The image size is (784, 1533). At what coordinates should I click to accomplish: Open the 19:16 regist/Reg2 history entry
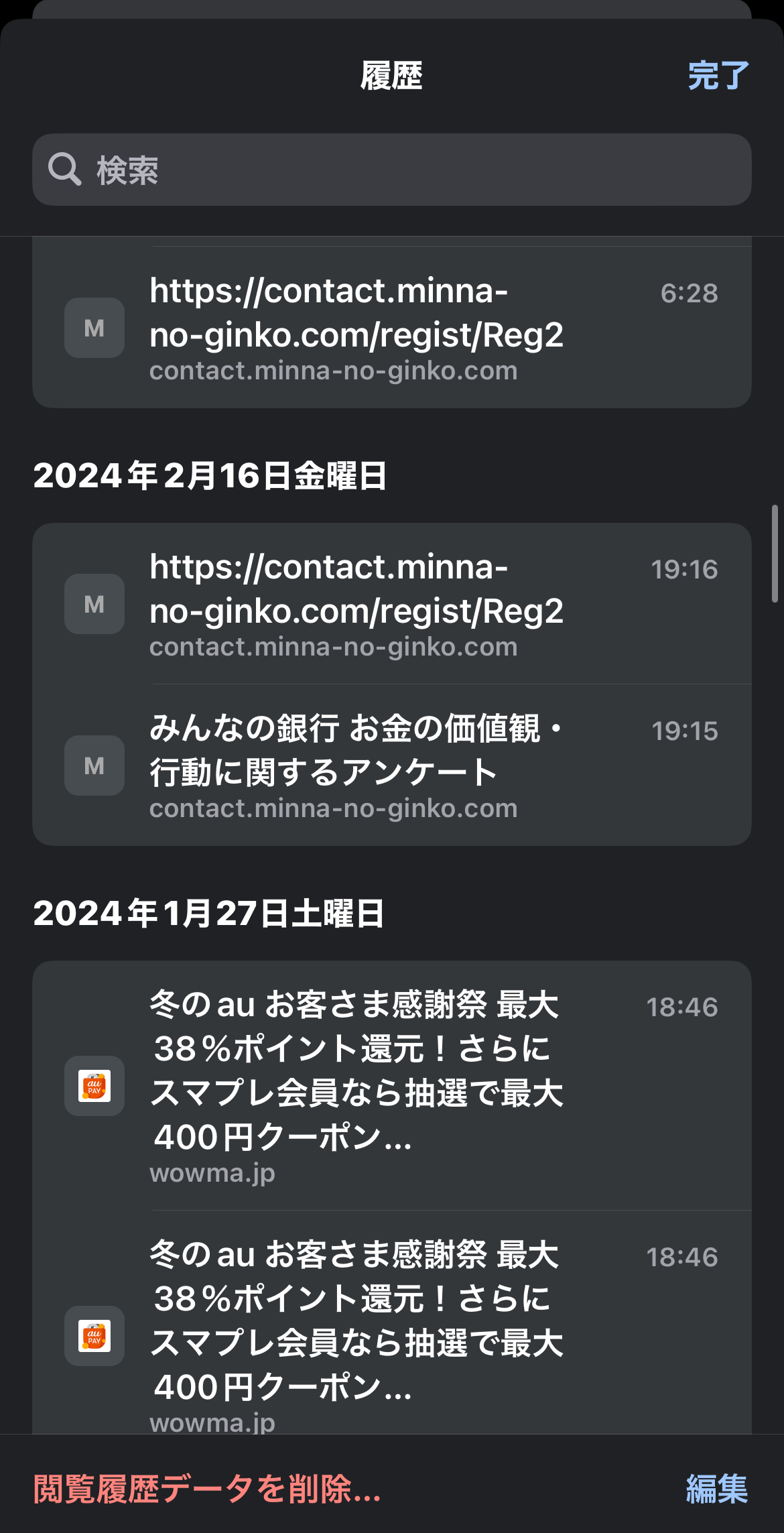pos(391,604)
